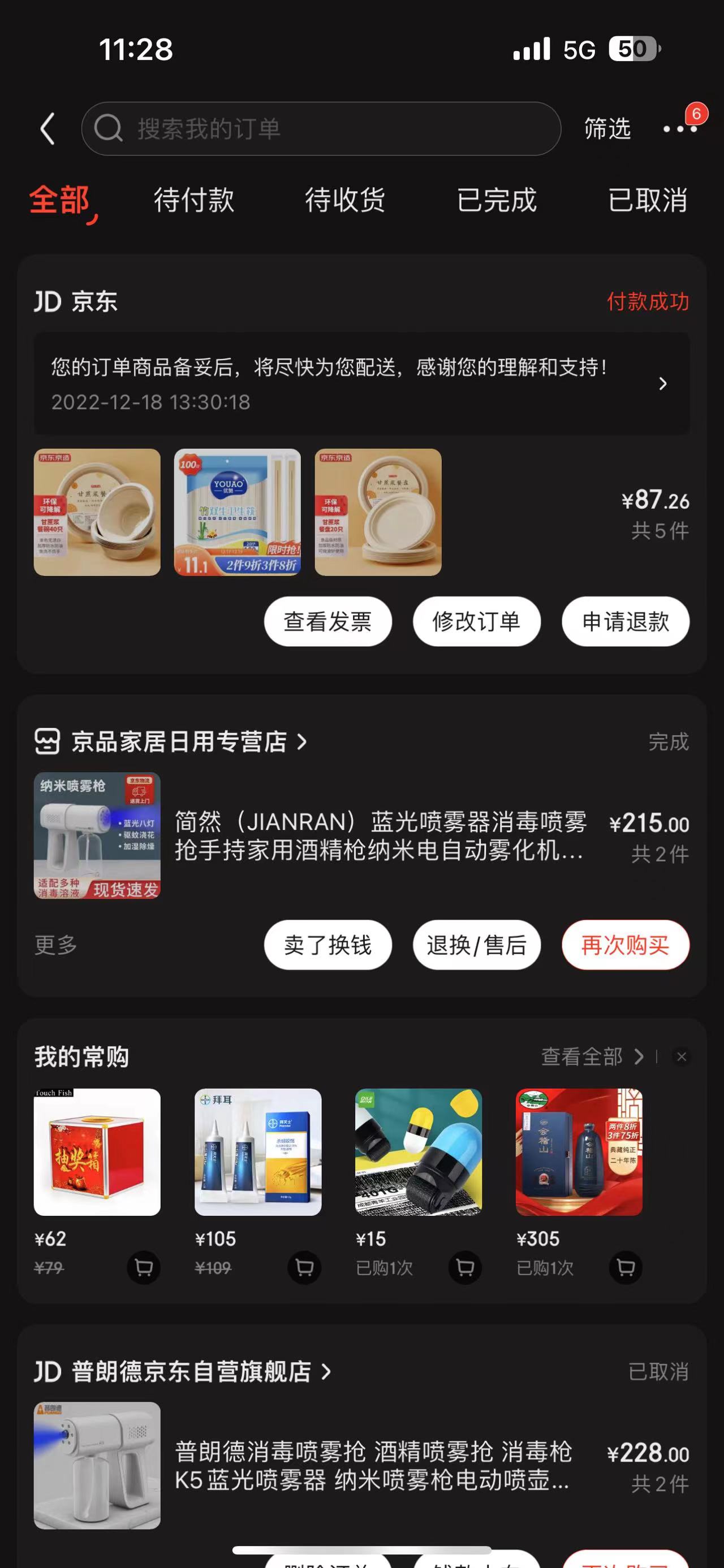Add the ¥305 liquor to cart
724x1568 pixels.
626,1267
